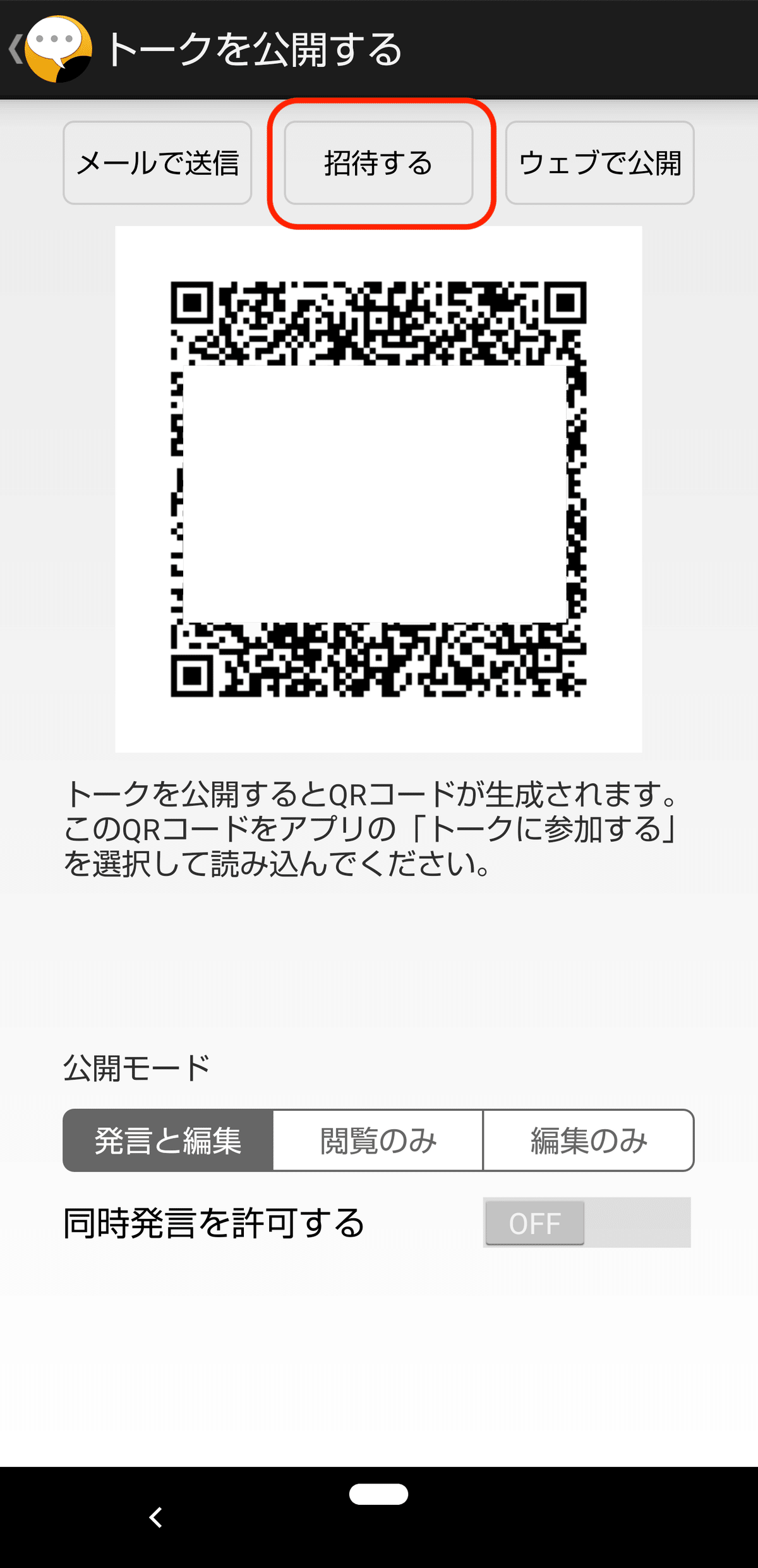Tap the 招待する button

(x=378, y=163)
